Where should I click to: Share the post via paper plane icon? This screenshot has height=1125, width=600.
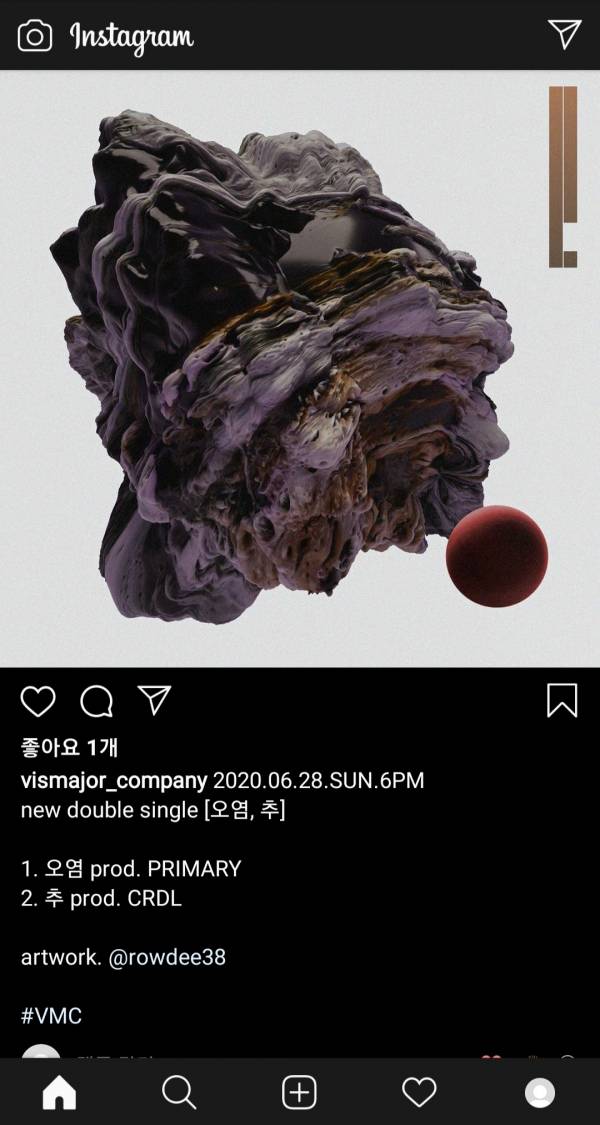(x=154, y=700)
